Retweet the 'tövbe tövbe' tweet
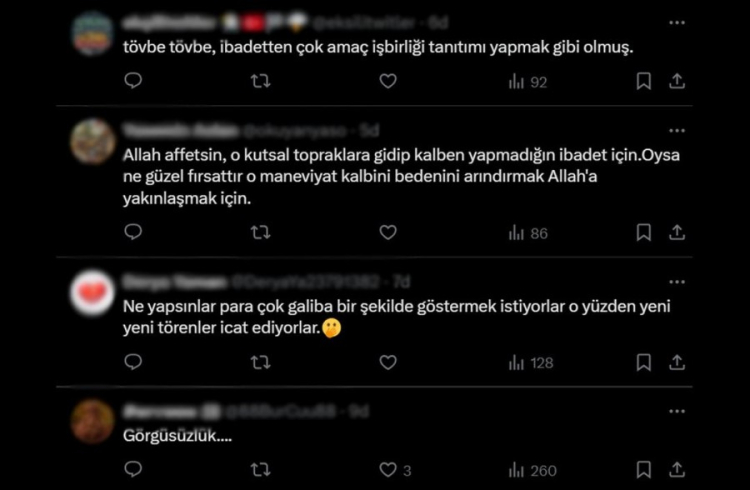Screen dimensions: 750x490 click(x=260, y=82)
